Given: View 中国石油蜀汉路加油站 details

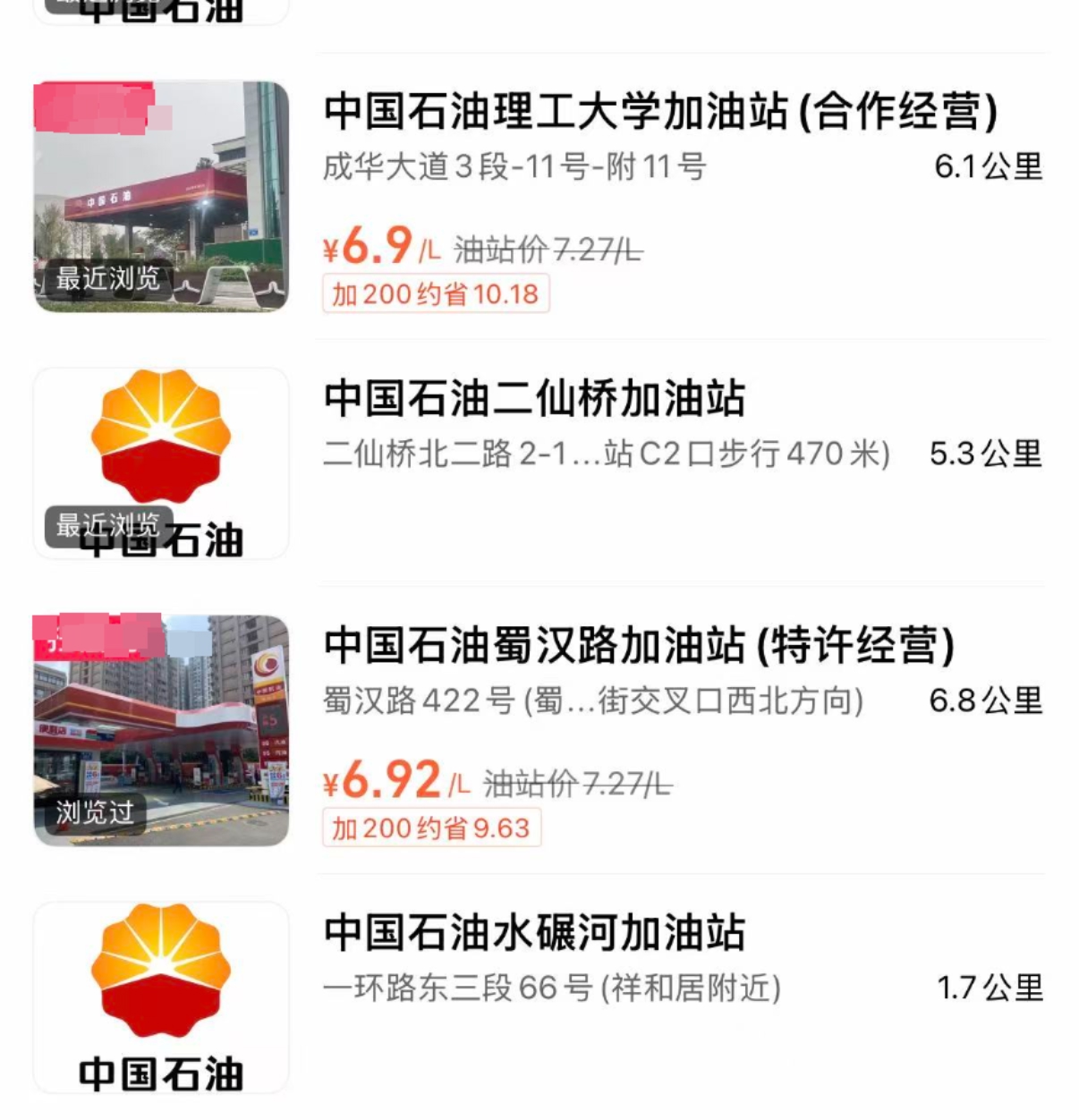Looking at the screenshot, I should click(638, 646).
